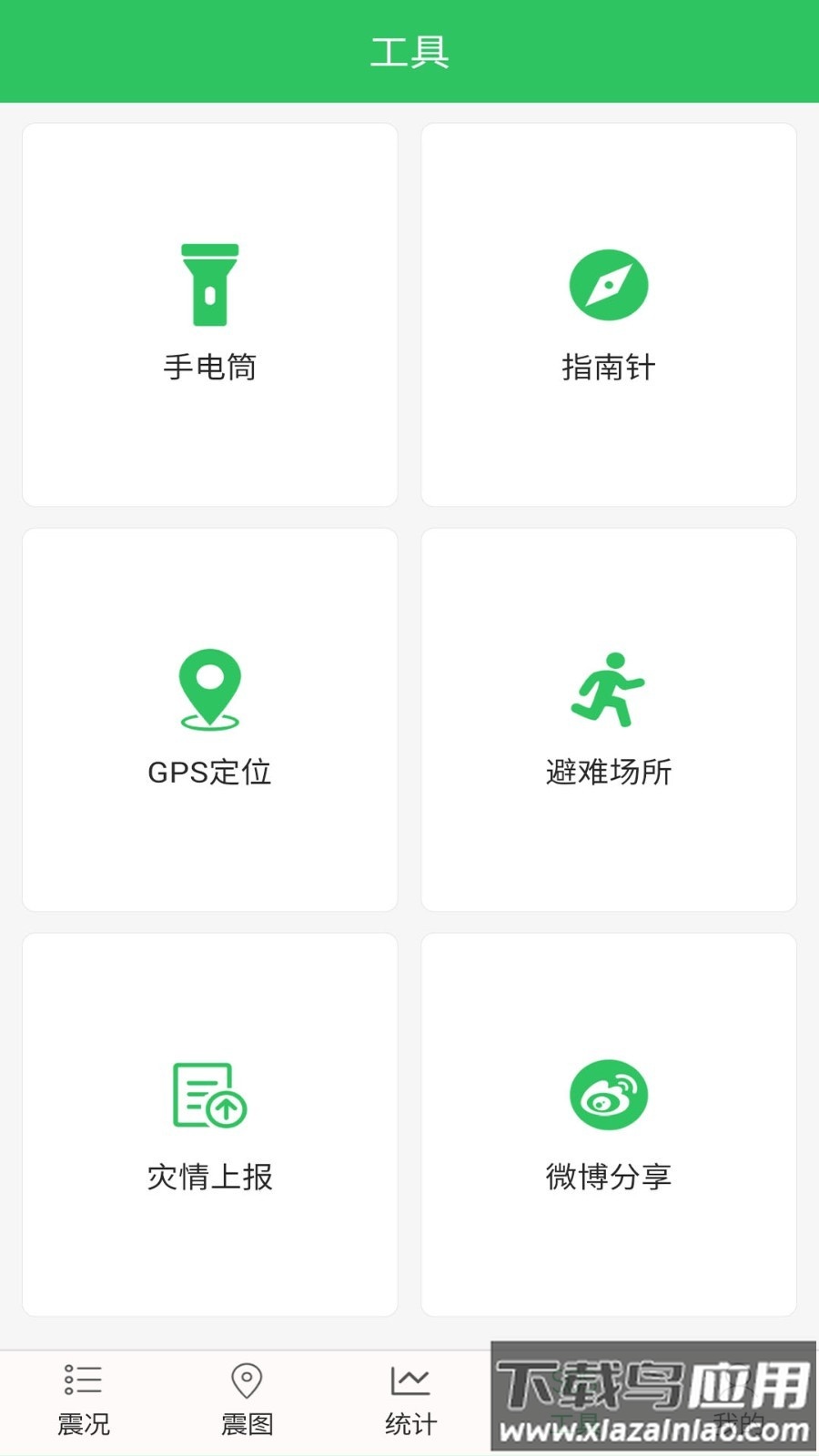Launch GPS定位 from its card
Screen dimensions: 819x1456
click(x=210, y=719)
